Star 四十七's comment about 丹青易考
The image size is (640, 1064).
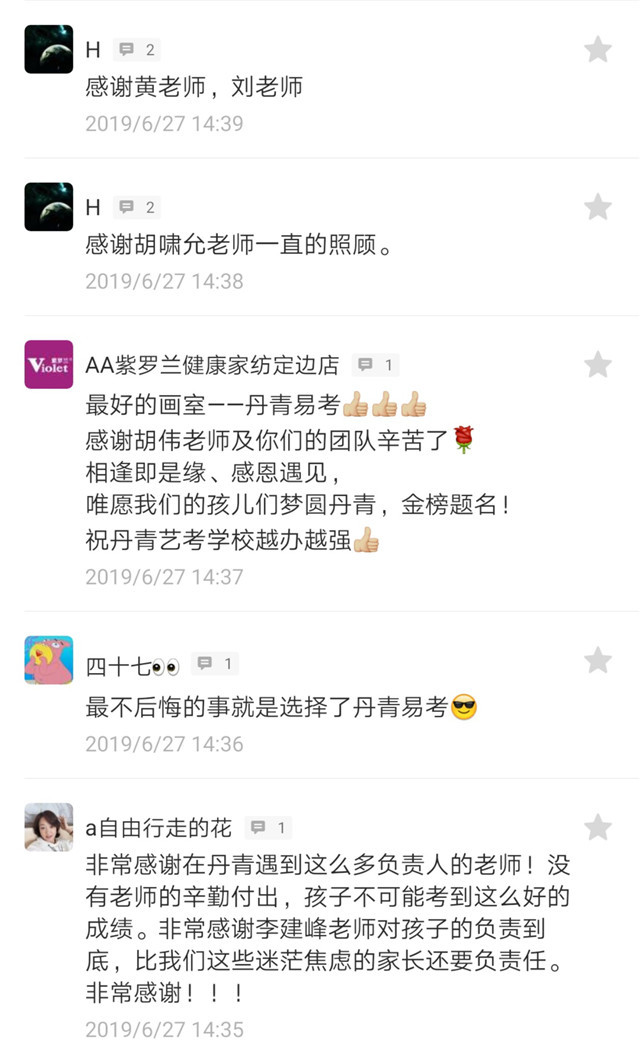597,660
